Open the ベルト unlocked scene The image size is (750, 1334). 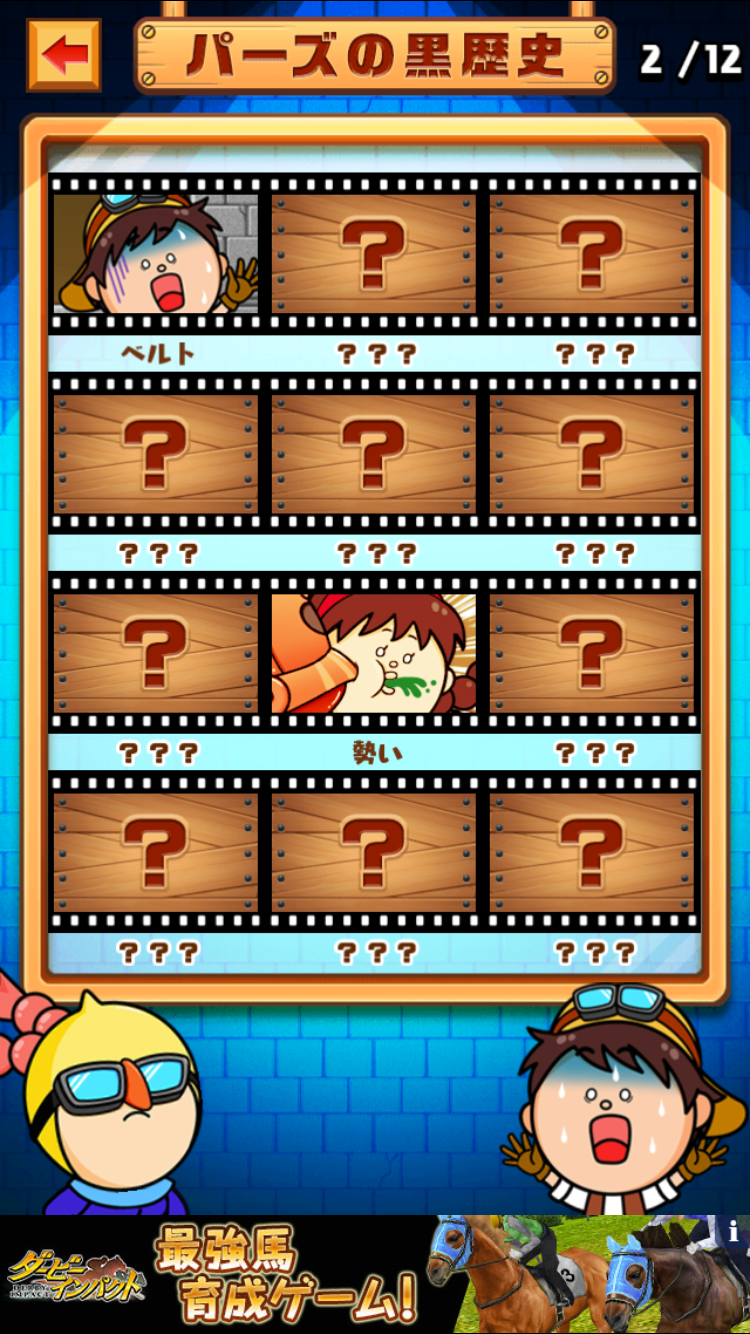[155, 254]
